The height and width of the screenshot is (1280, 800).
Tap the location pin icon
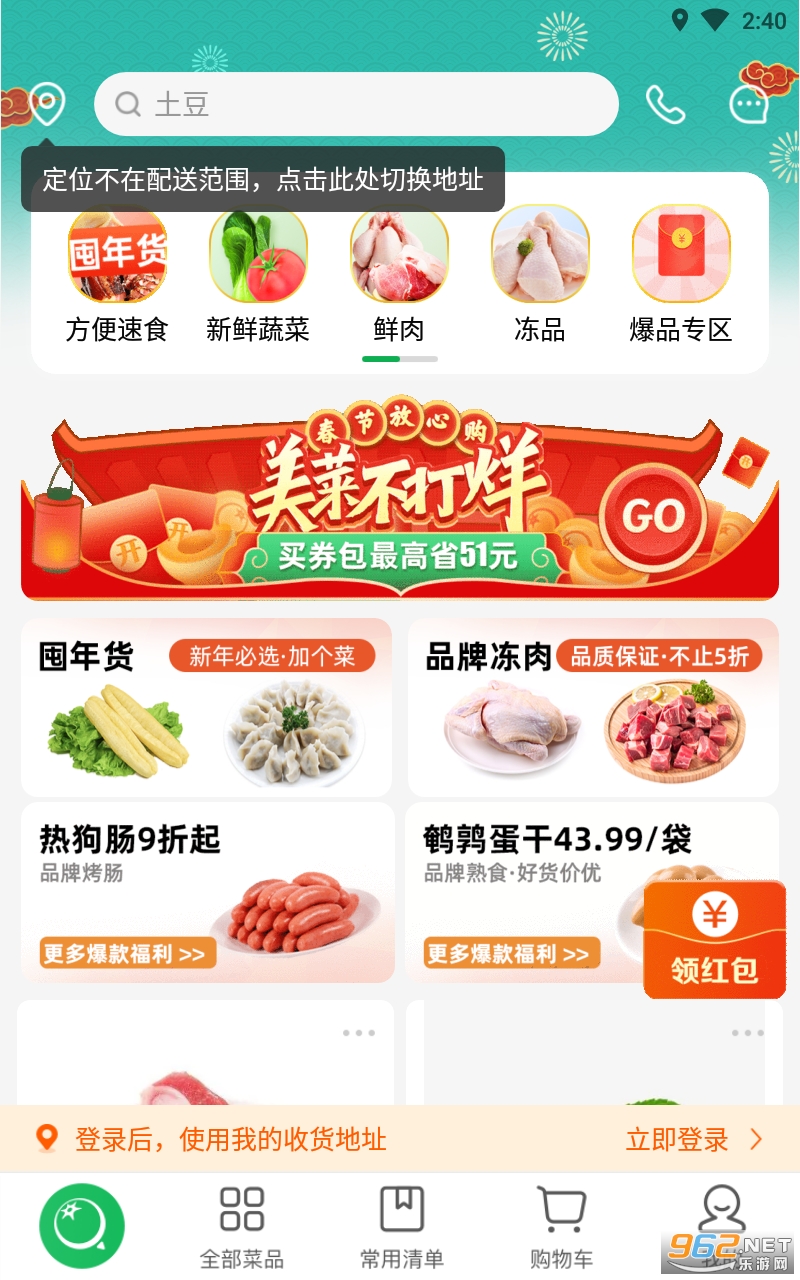tap(46, 102)
